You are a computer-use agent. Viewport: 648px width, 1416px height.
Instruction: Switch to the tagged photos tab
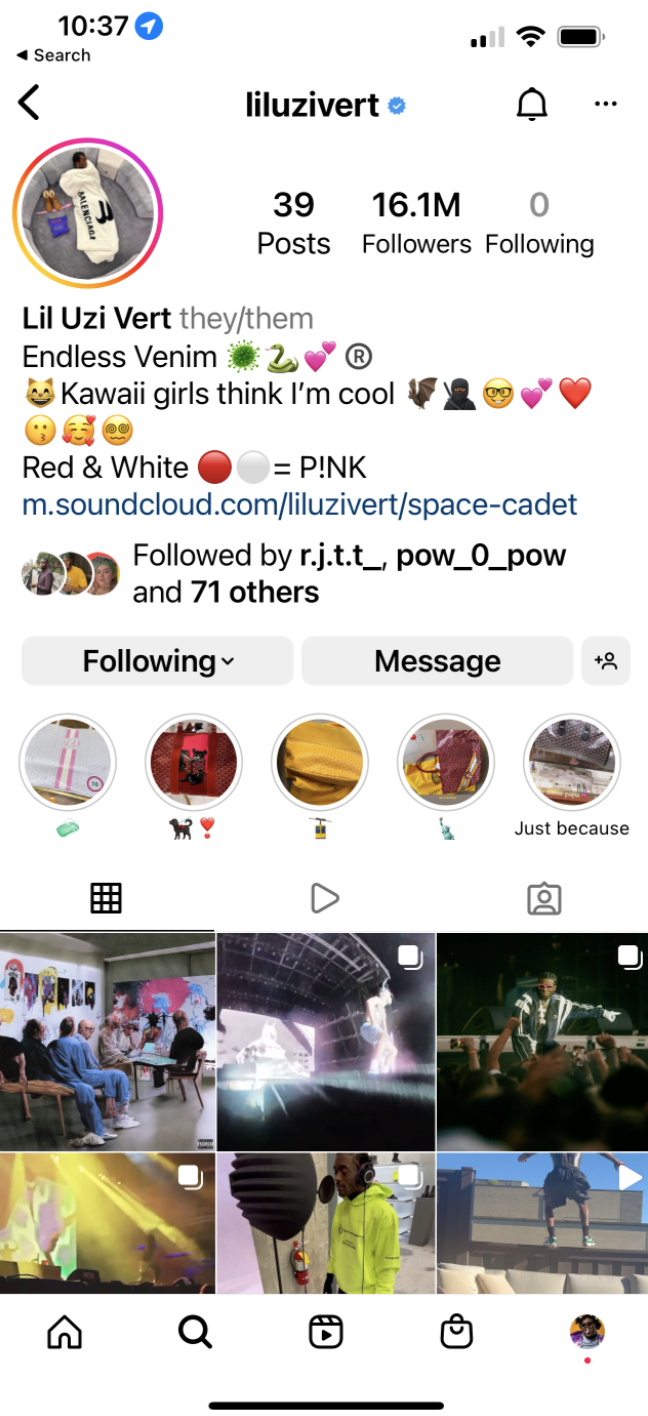click(x=543, y=899)
